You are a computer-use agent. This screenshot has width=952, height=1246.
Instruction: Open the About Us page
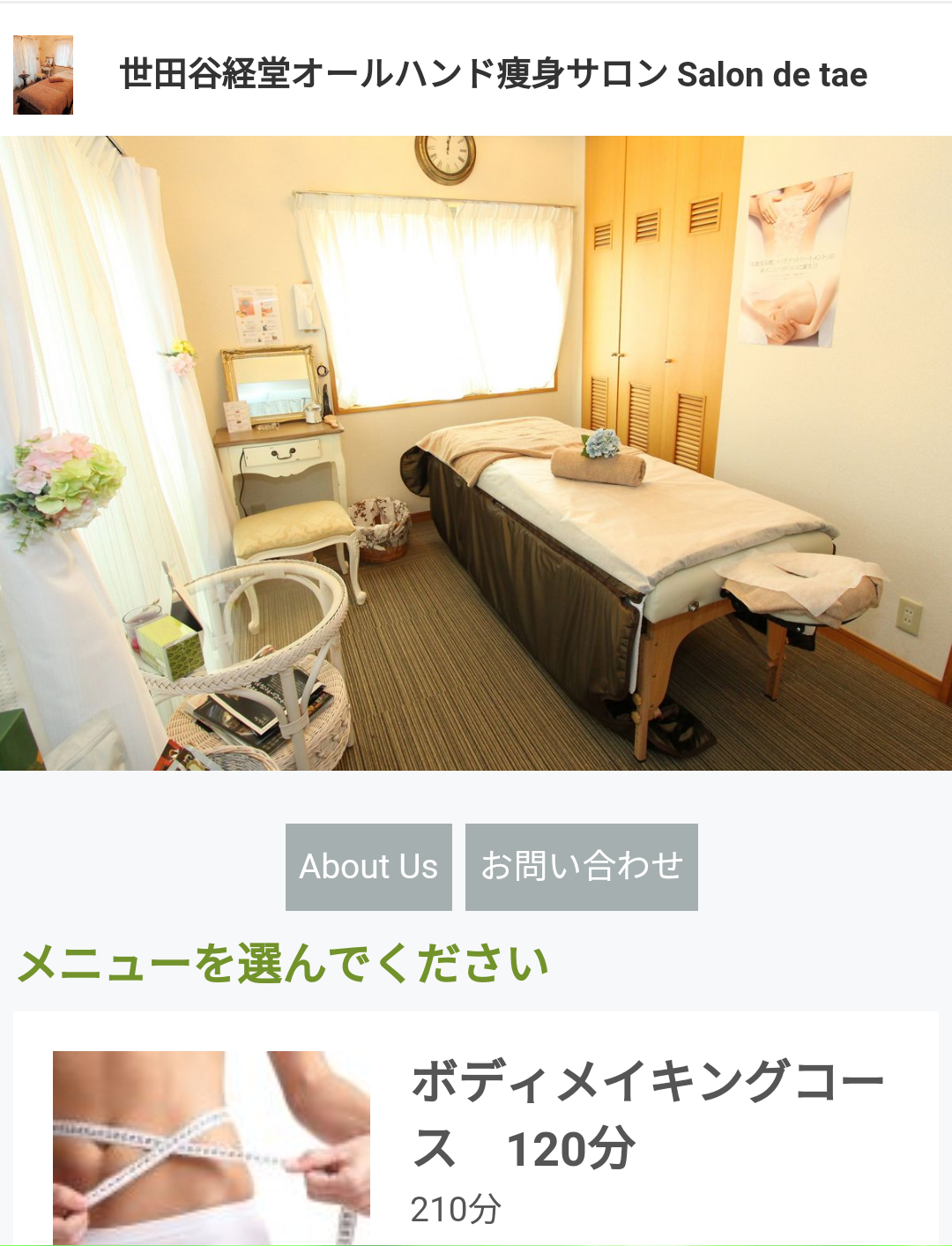tap(368, 867)
